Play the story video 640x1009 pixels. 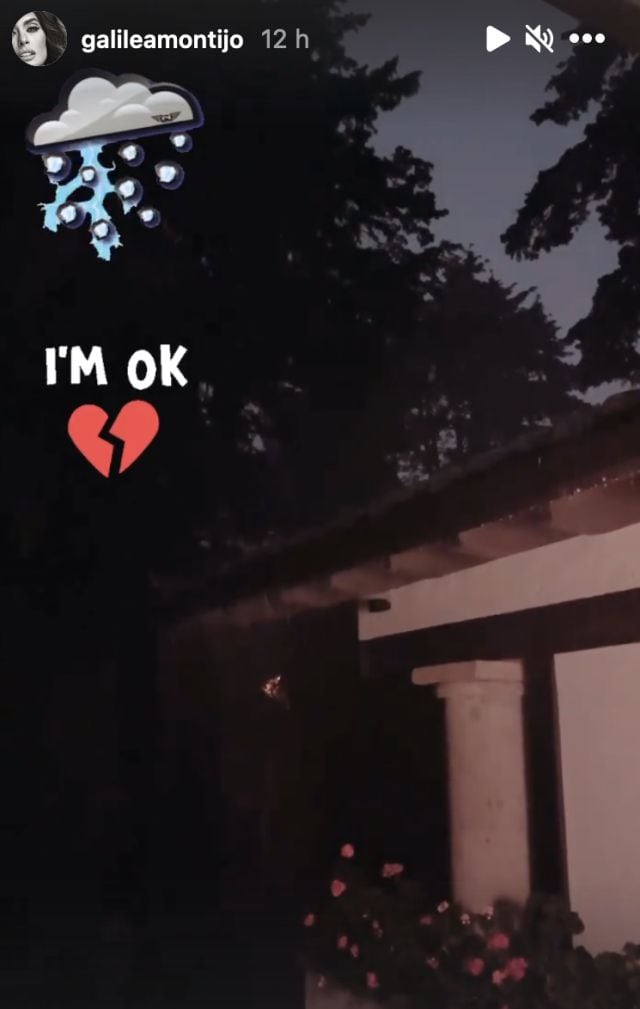(497, 40)
